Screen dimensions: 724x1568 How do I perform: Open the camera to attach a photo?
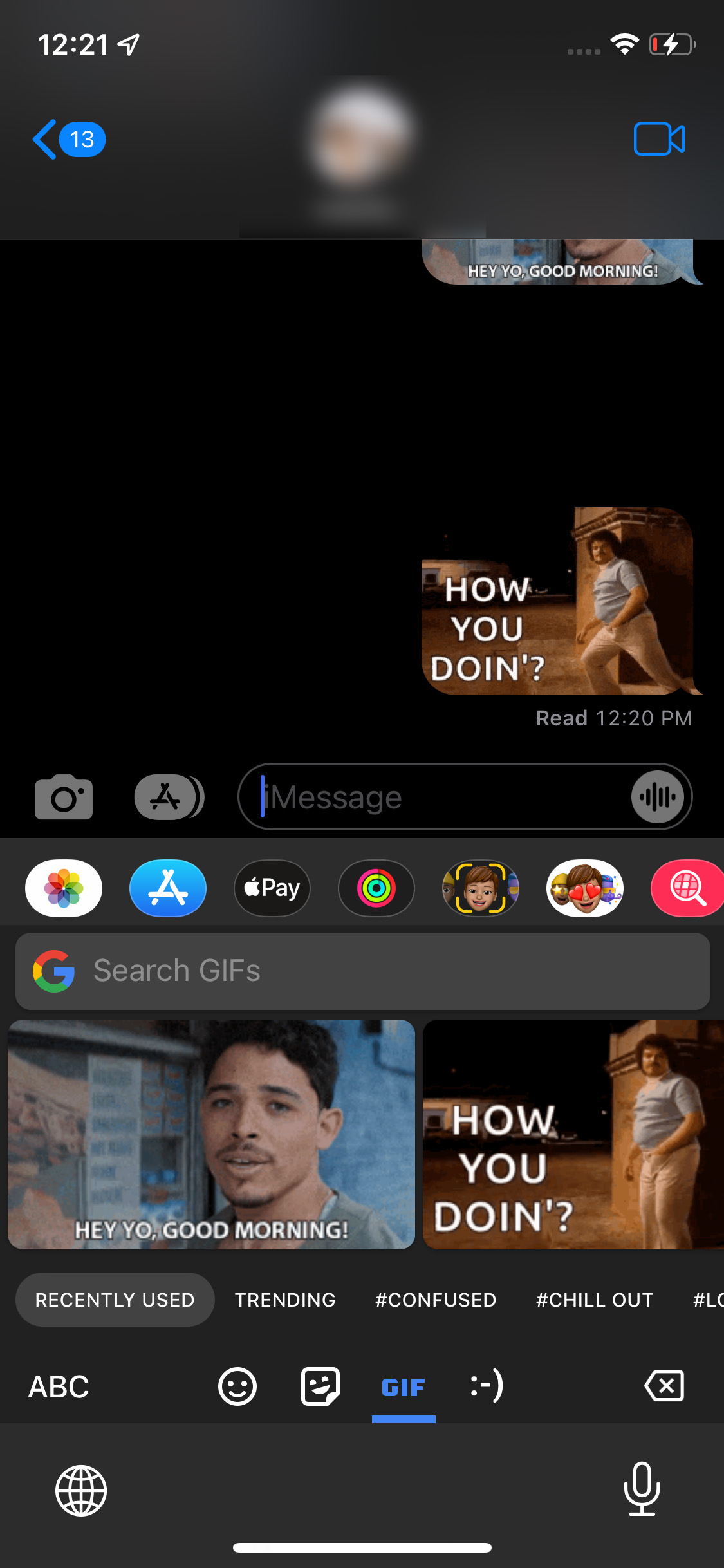click(63, 797)
